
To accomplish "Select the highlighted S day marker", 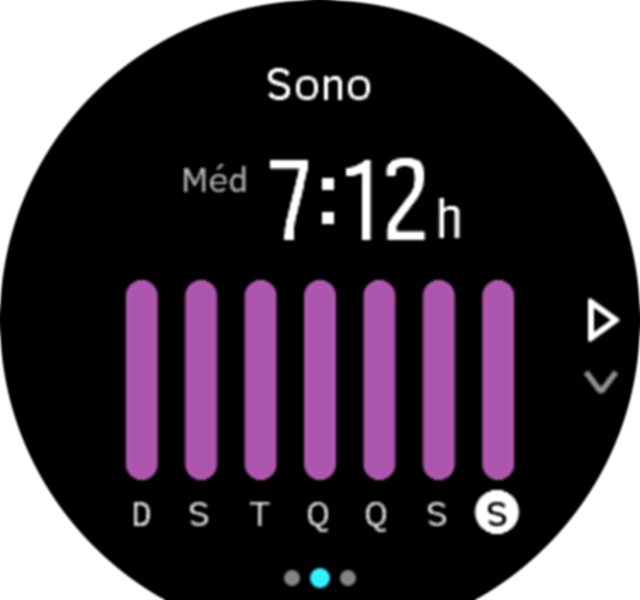I will (497, 514).
